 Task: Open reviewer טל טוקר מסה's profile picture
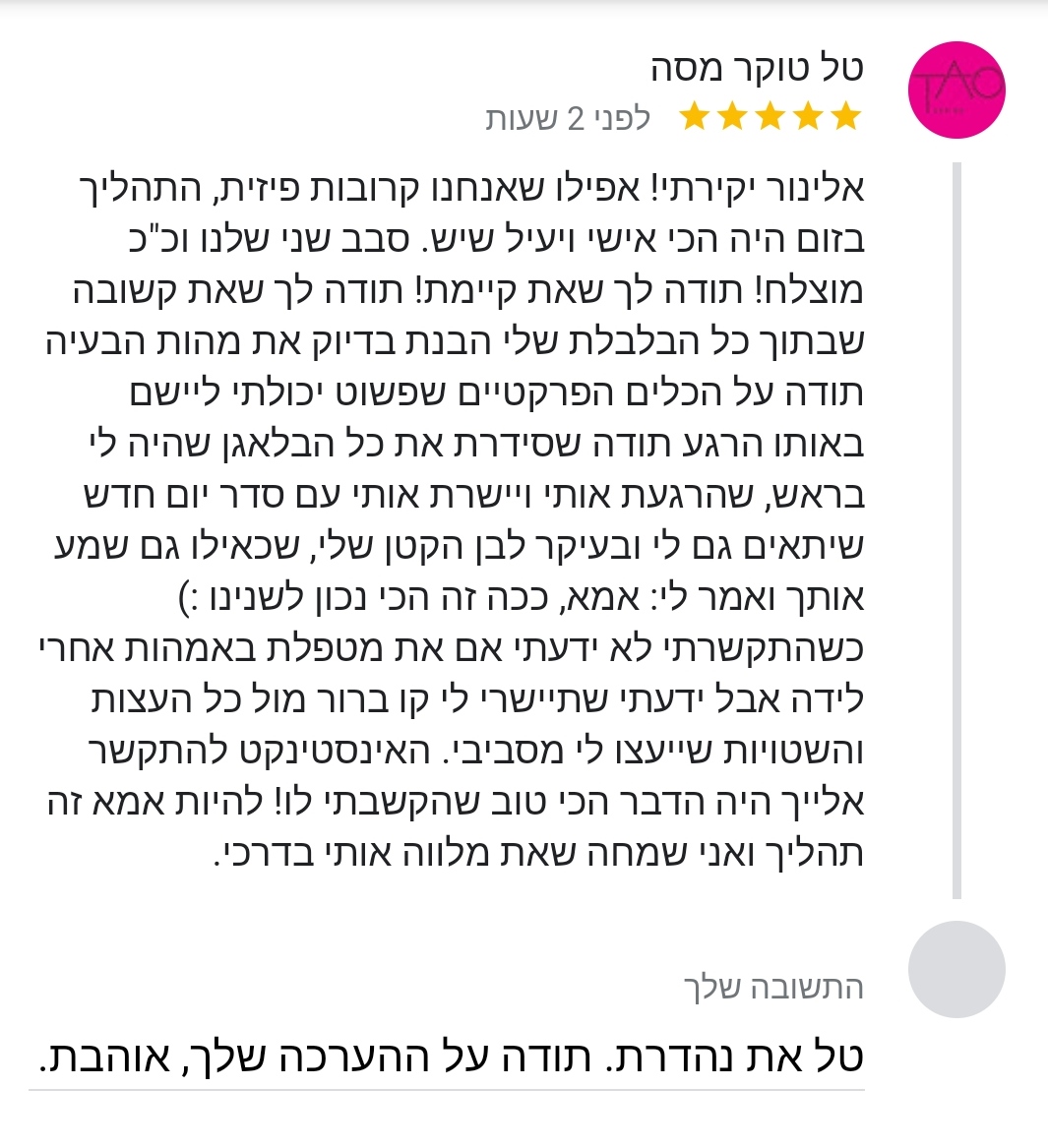(x=956, y=91)
